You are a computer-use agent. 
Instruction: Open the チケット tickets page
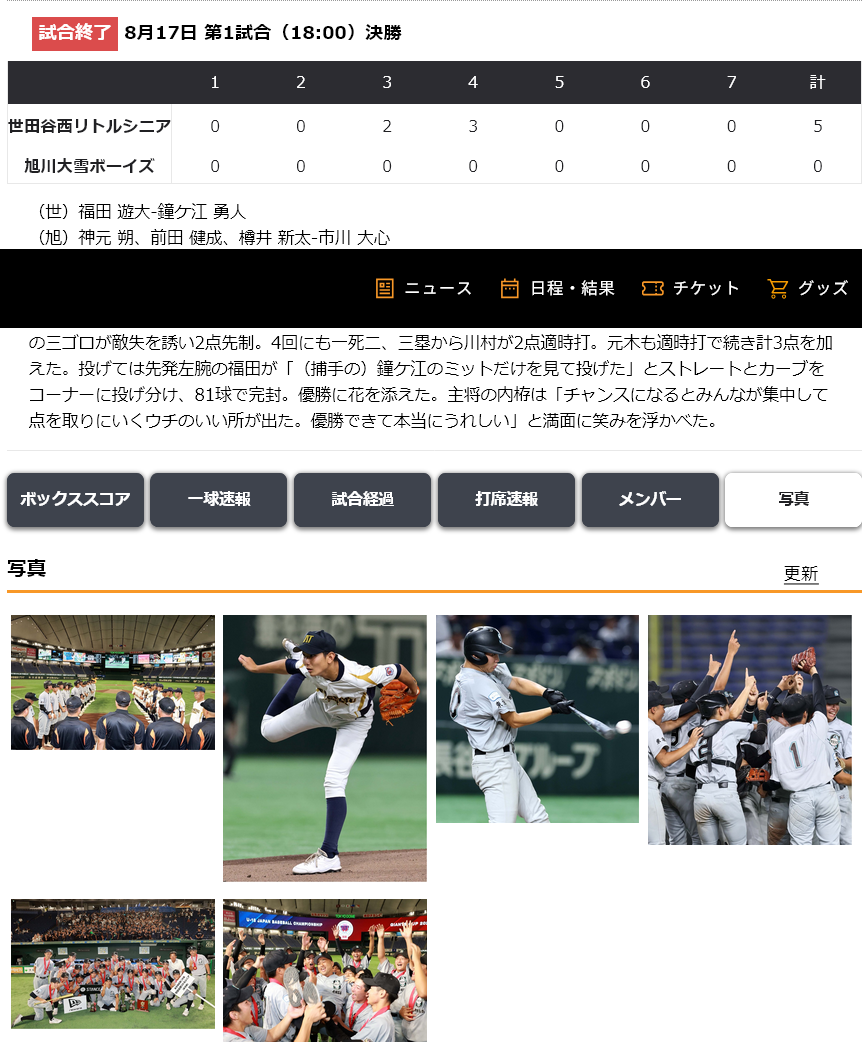(691, 288)
